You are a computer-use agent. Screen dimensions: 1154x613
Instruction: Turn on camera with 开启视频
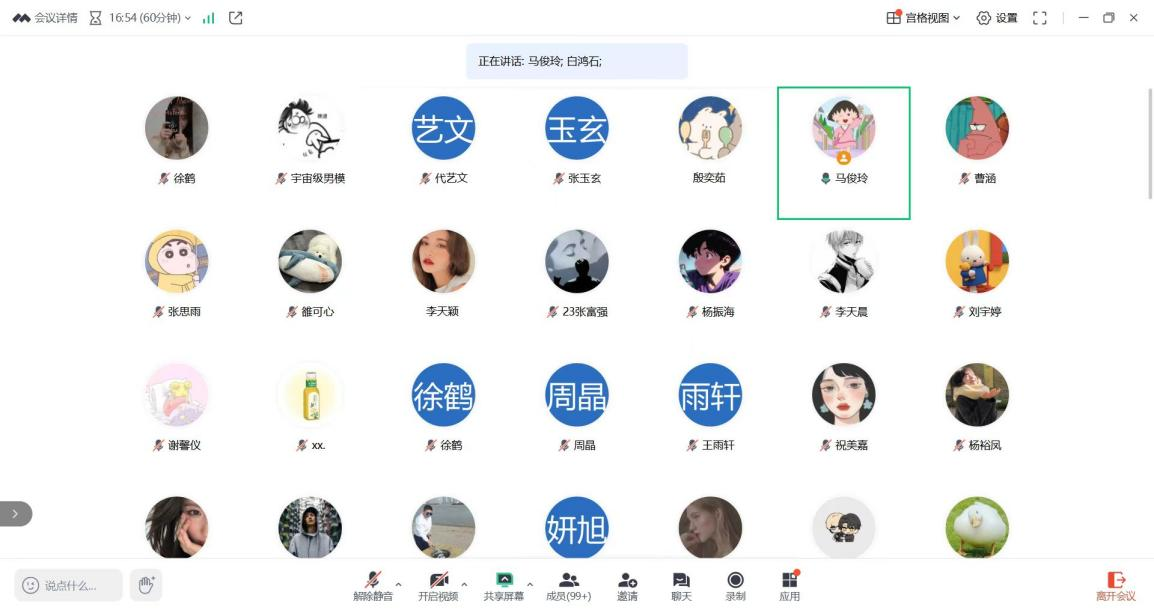click(x=438, y=586)
